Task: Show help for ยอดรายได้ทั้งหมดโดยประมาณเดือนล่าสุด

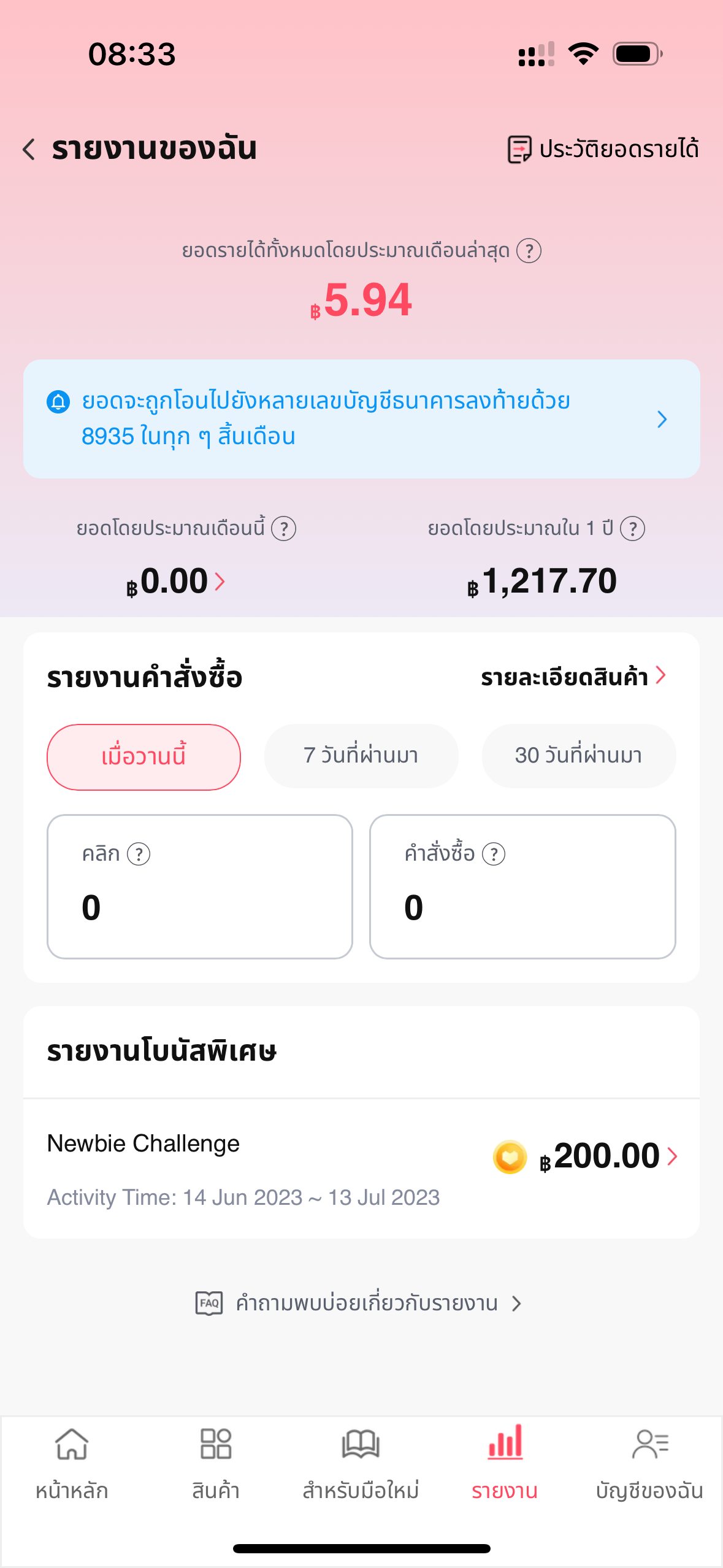Action: 529,251
